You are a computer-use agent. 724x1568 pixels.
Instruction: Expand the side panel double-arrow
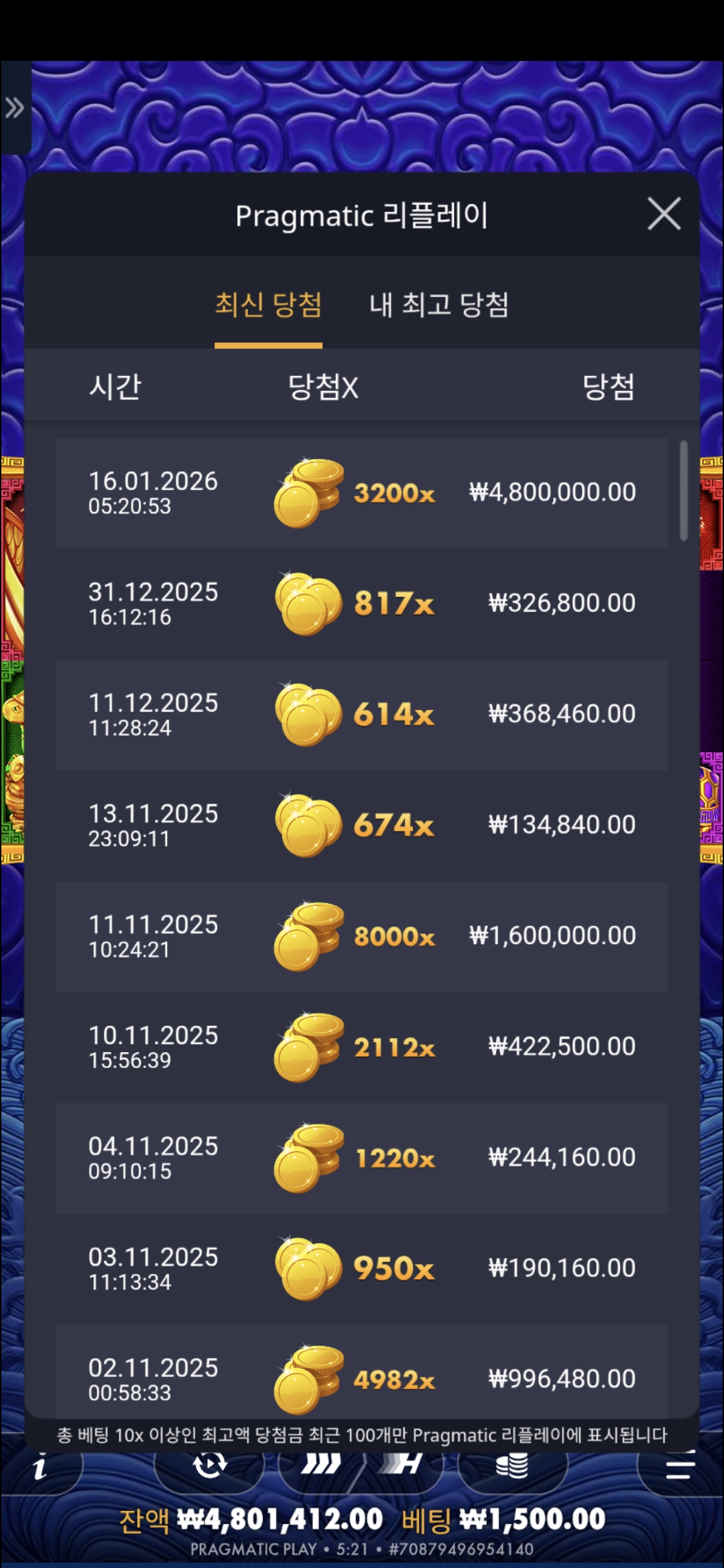click(15, 108)
